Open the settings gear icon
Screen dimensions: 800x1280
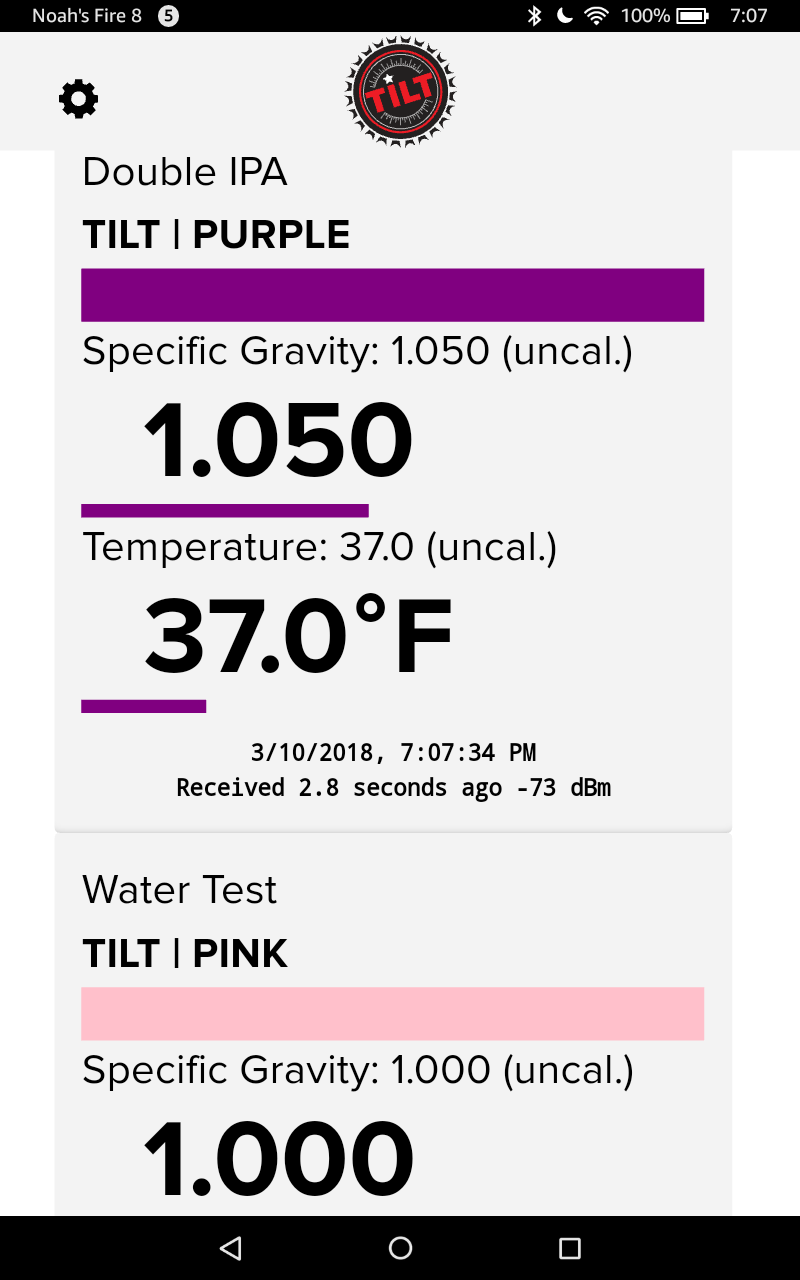point(78,99)
